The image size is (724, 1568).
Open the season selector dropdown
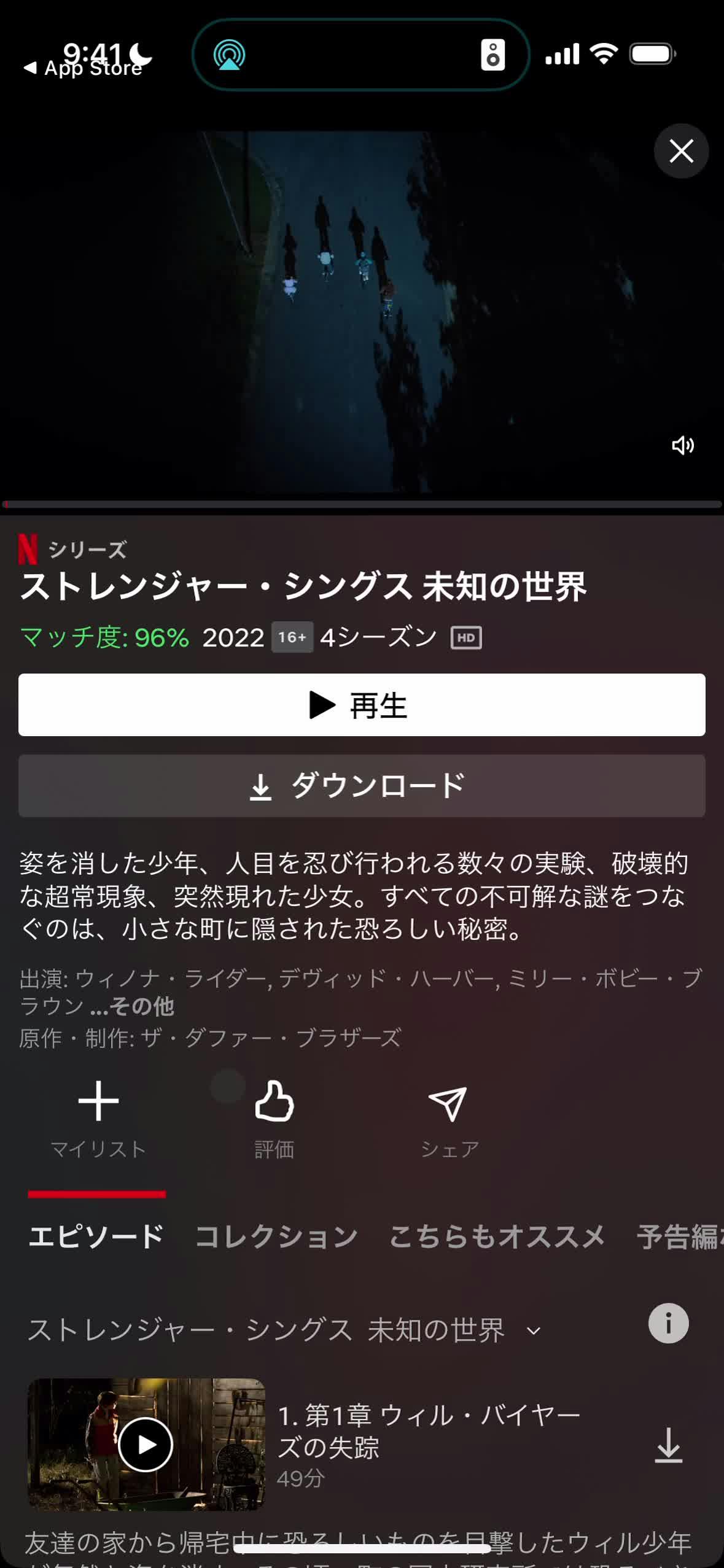point(284,1330)
